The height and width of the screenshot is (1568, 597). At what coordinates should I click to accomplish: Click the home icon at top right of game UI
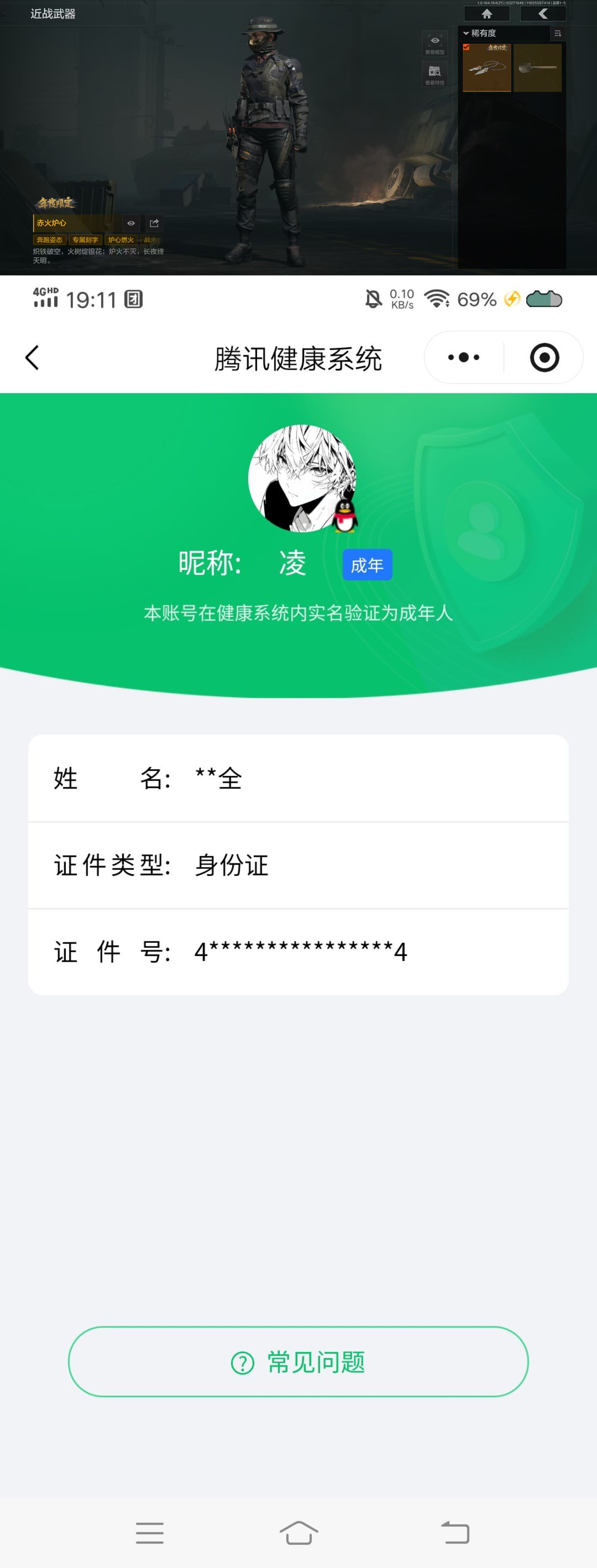(487, 13)
